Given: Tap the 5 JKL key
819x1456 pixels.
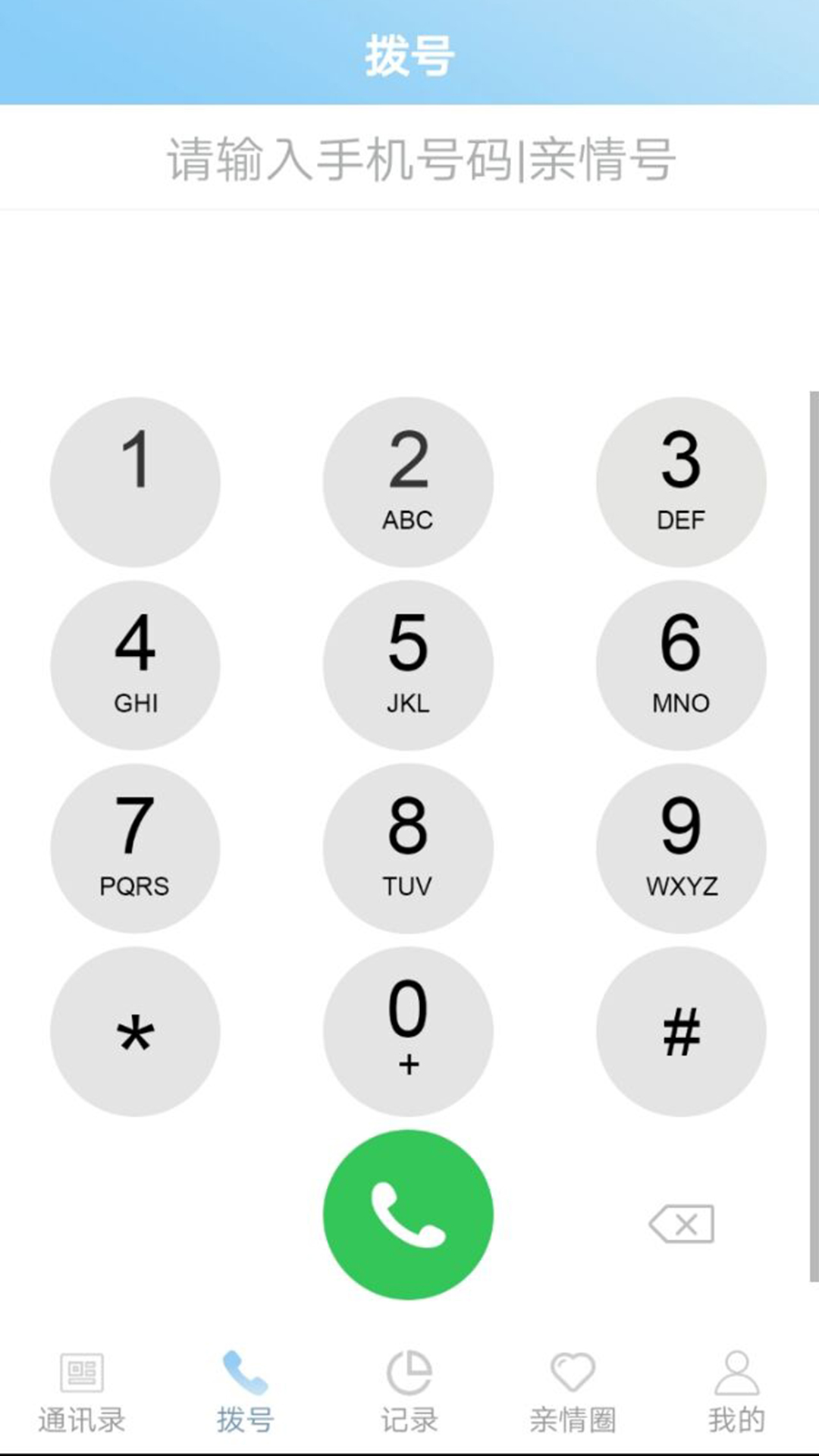Looking at the screenshot, I should [x=408, y=665].
